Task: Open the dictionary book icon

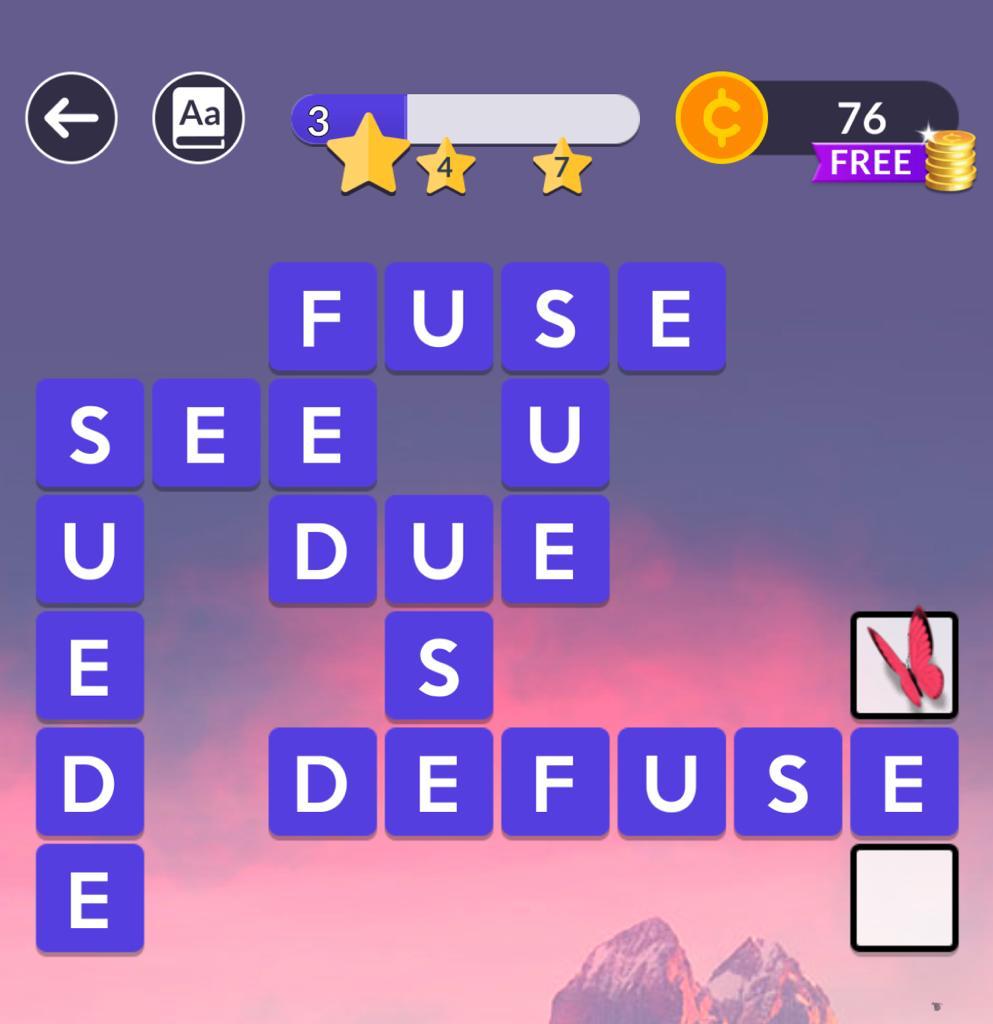Action: [199, 118]
